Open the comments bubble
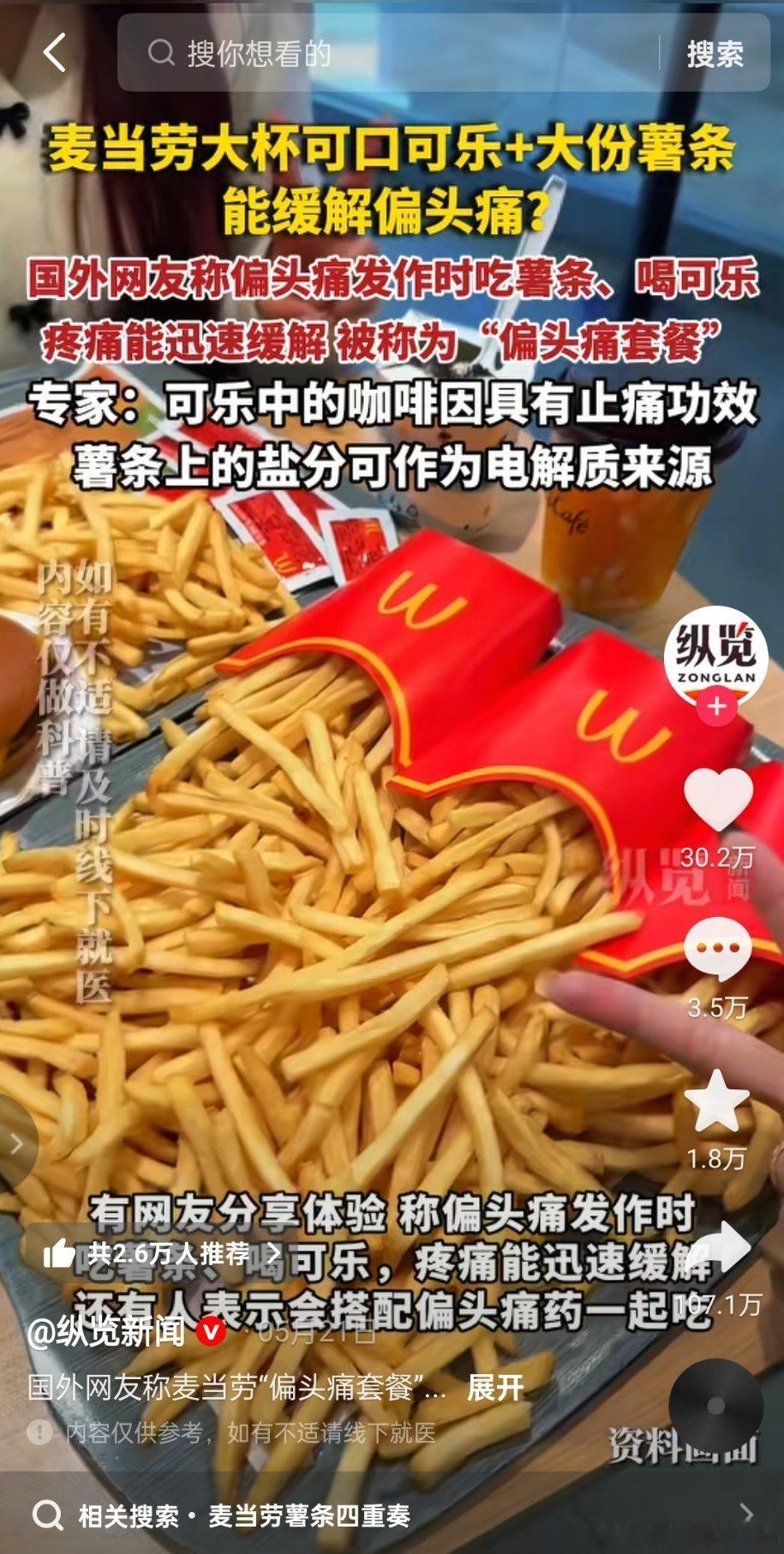The height and width of the screenshot is (1554, 784). (x=718, y=950)
